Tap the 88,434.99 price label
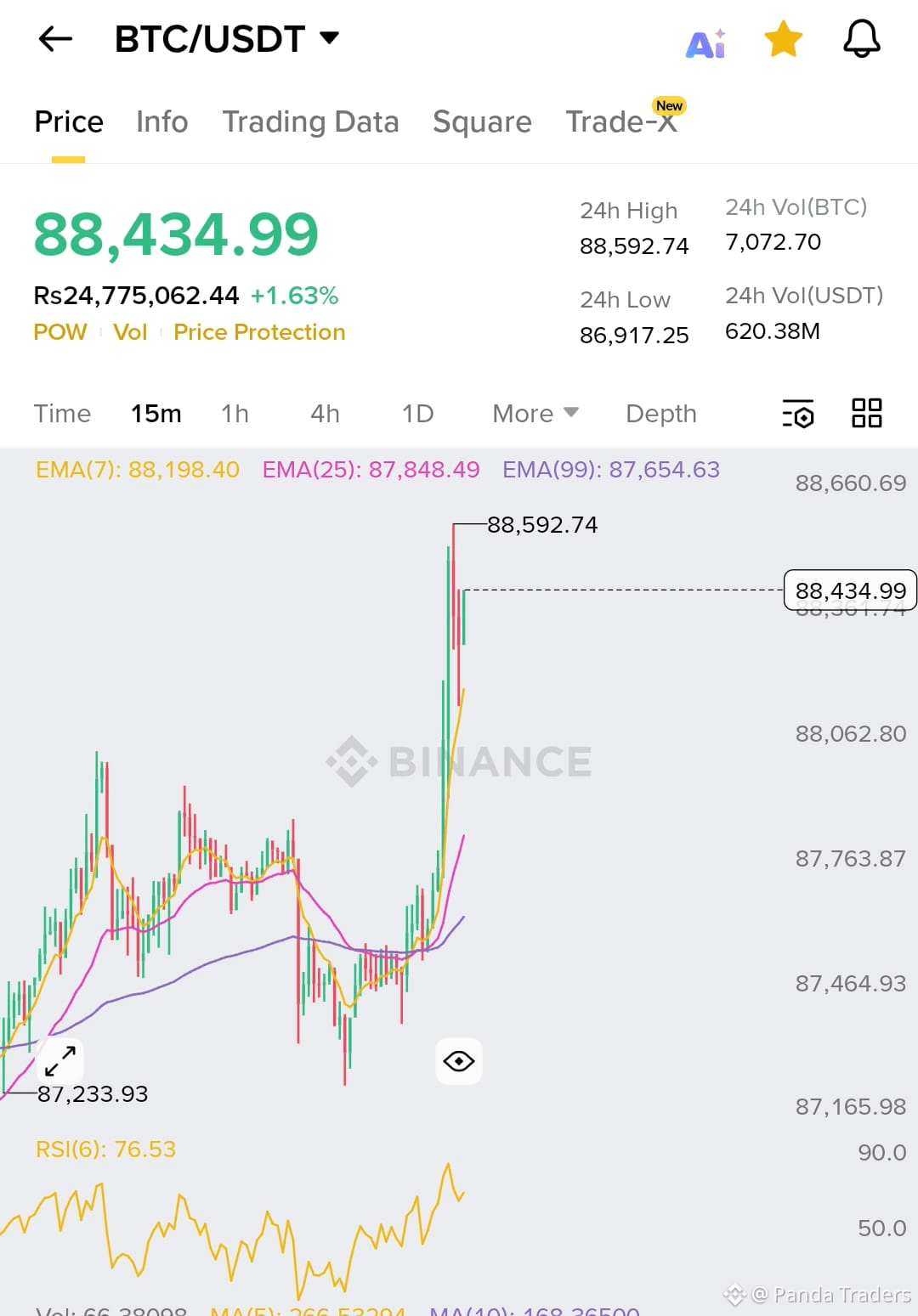The height and width of the screenshot is (1316, 918). pos(849,590)
